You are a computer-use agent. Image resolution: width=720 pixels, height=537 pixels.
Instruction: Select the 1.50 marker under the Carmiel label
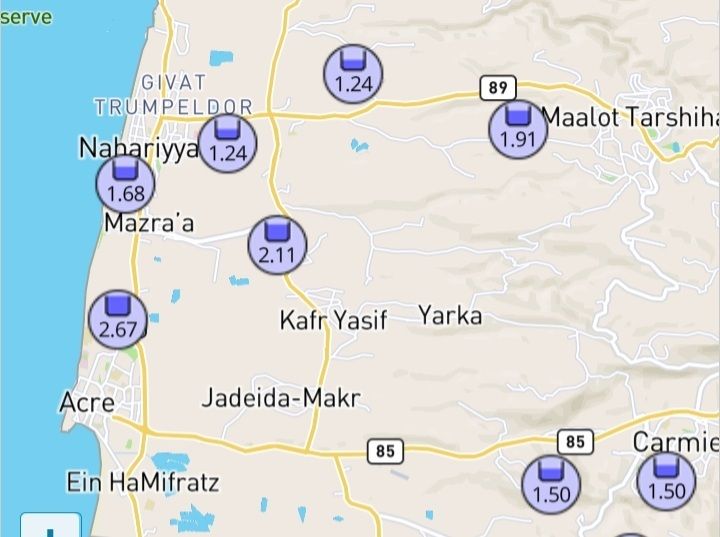pos(667,481)
